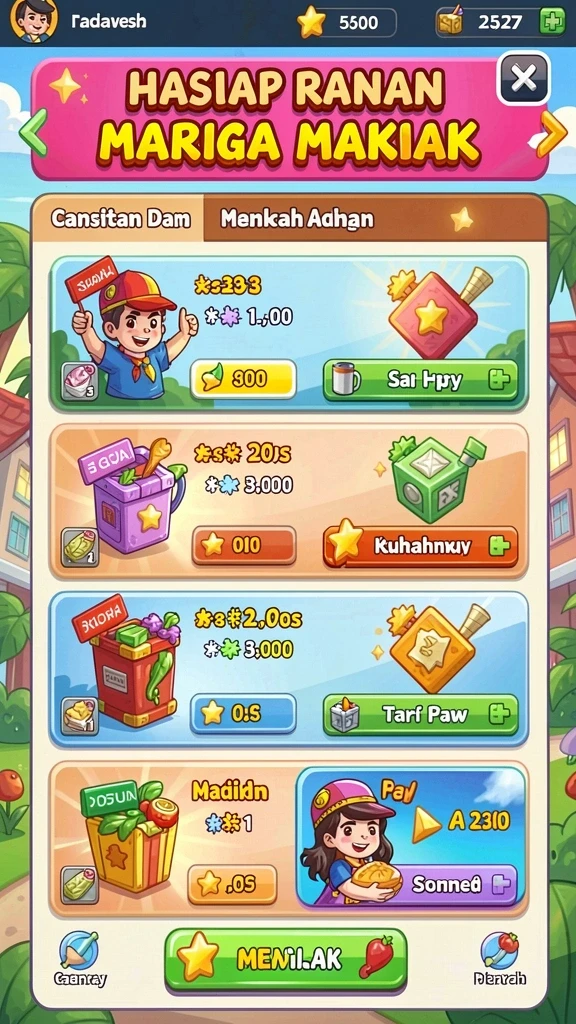Viewport: 576px width, 1024px height.
Task: Tap the yellow 300 price button
Action: tap(243, 379)
